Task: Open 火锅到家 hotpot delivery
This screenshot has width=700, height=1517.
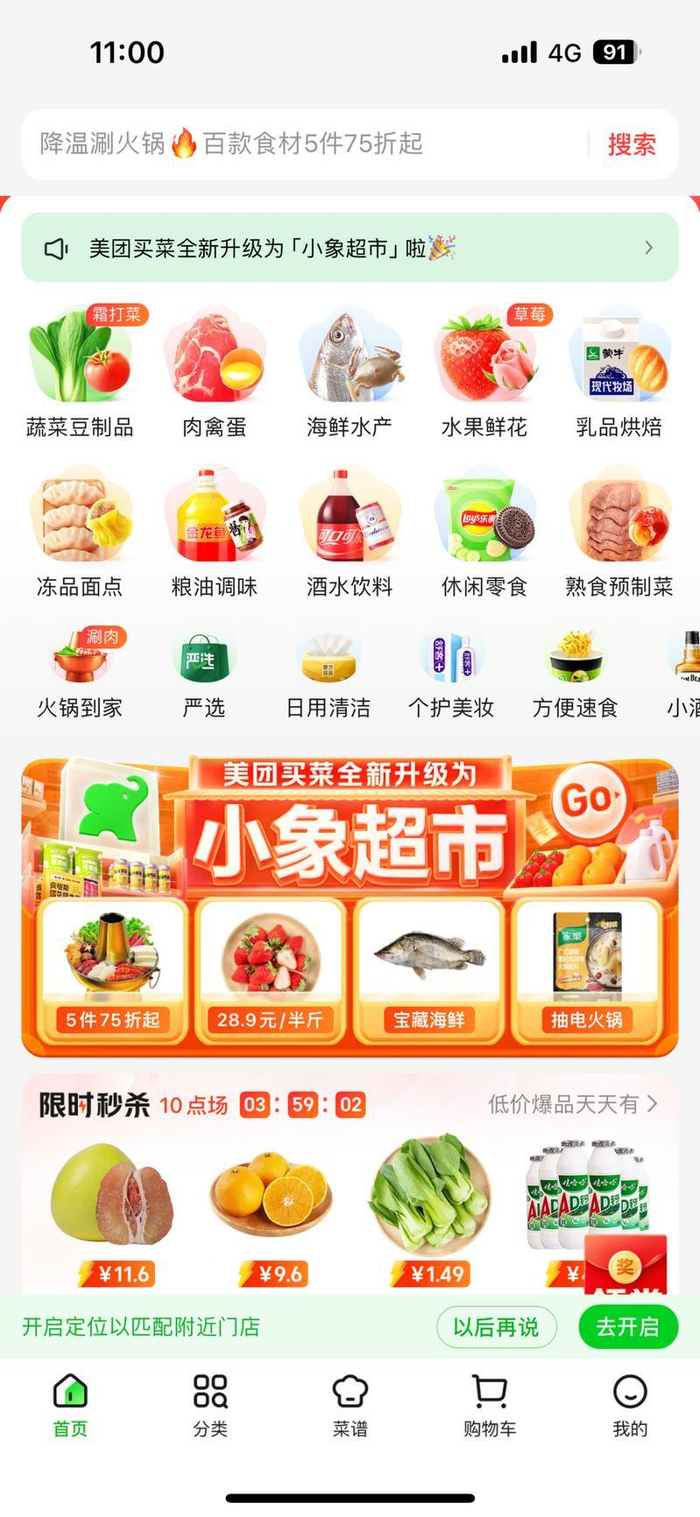Action: (80, 675)
